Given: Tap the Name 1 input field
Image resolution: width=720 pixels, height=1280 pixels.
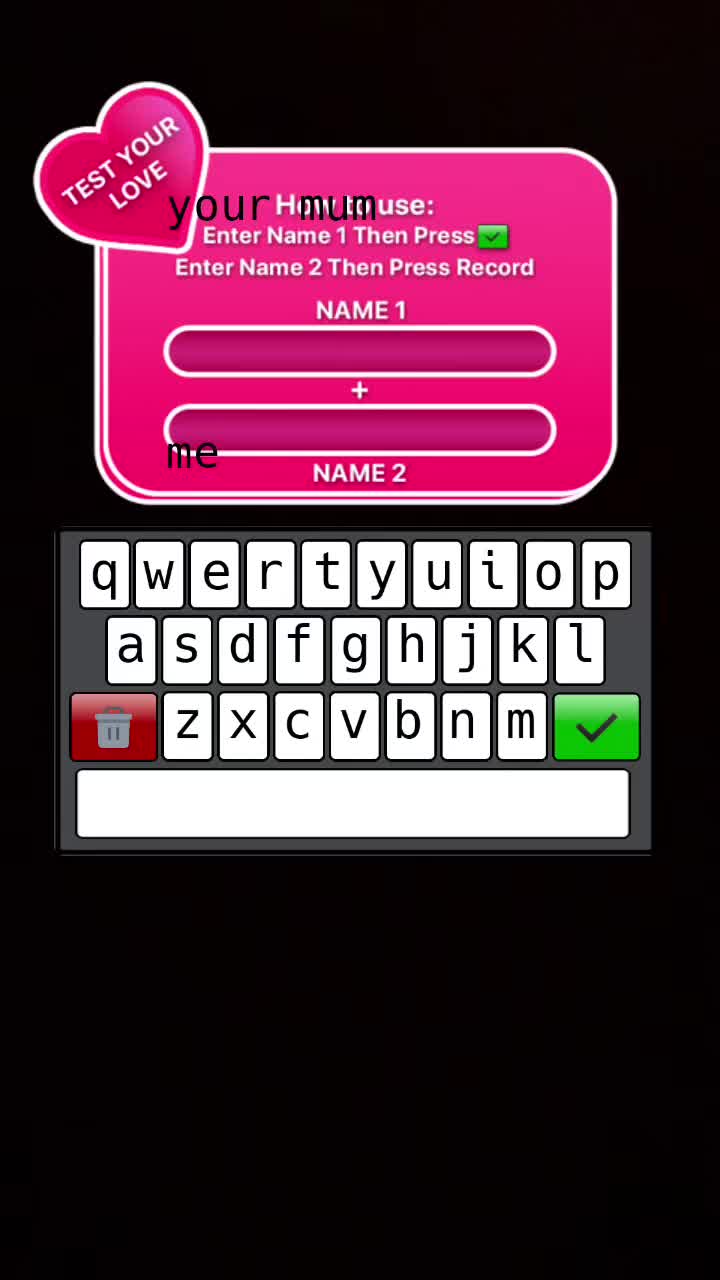Looking at the screenshot, I should (360, 352).
